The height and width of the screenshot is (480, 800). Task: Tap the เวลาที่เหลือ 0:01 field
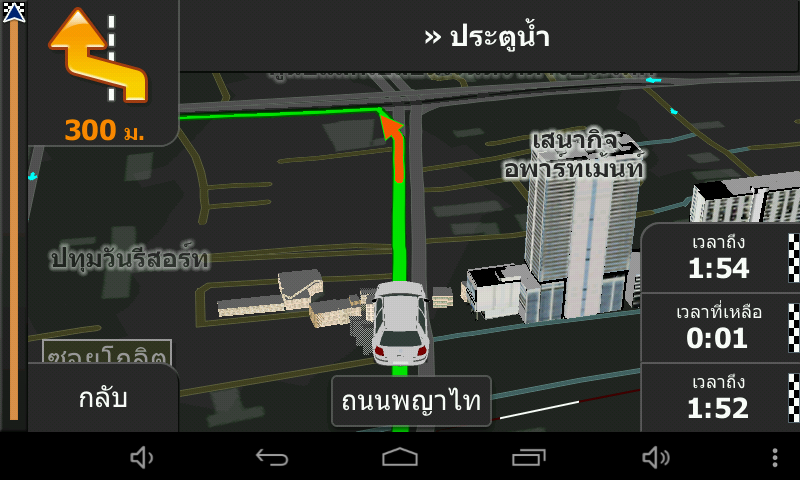point(720,327)
